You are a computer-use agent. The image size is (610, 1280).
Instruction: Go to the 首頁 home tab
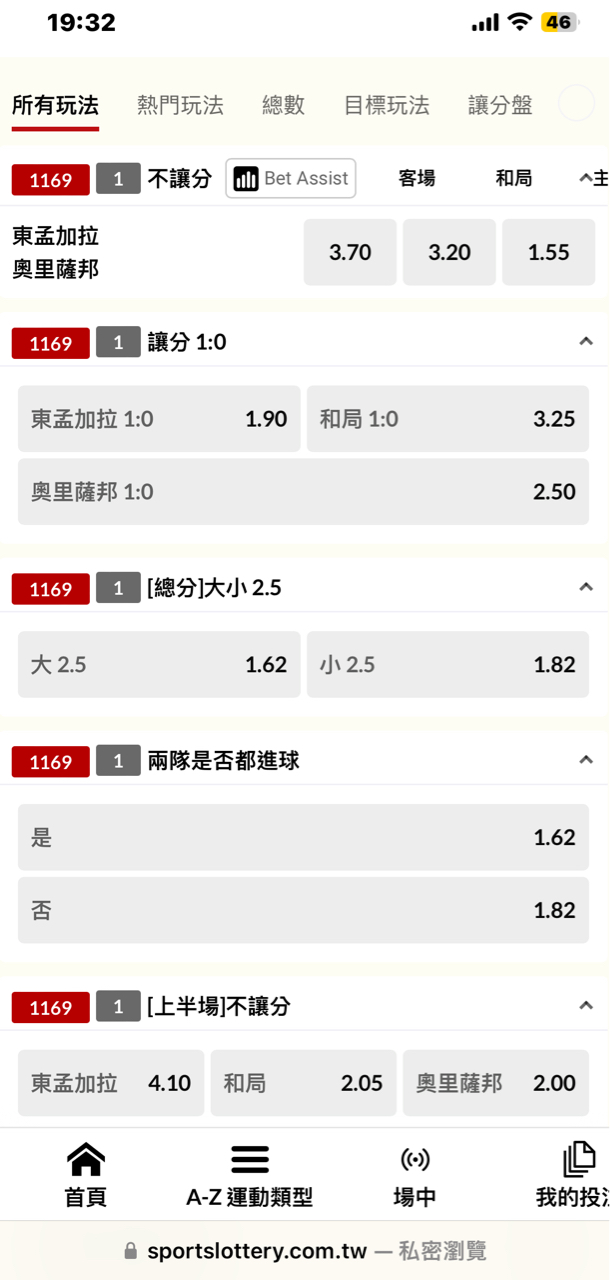(86, 1175)
